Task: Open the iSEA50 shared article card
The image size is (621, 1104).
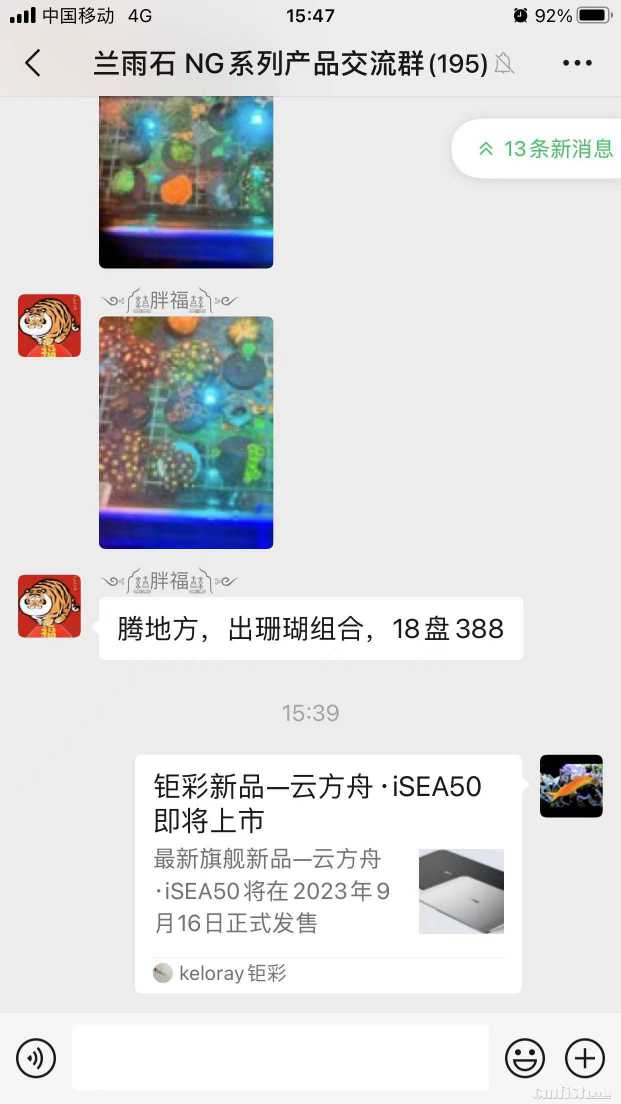Action: (x=328, y=872)
